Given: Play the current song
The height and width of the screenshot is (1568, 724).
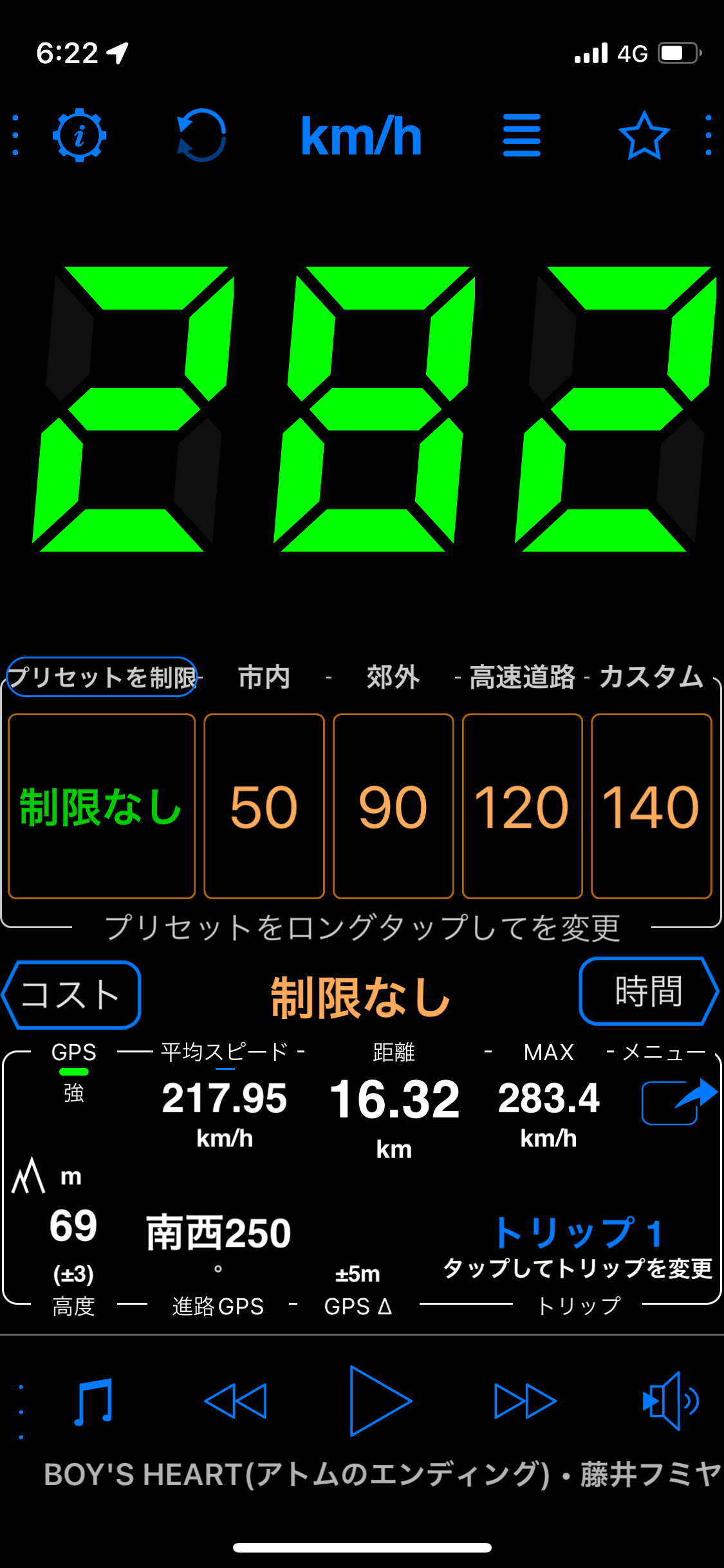Looking at the screenshot, I should click(x=380, y=1401).
